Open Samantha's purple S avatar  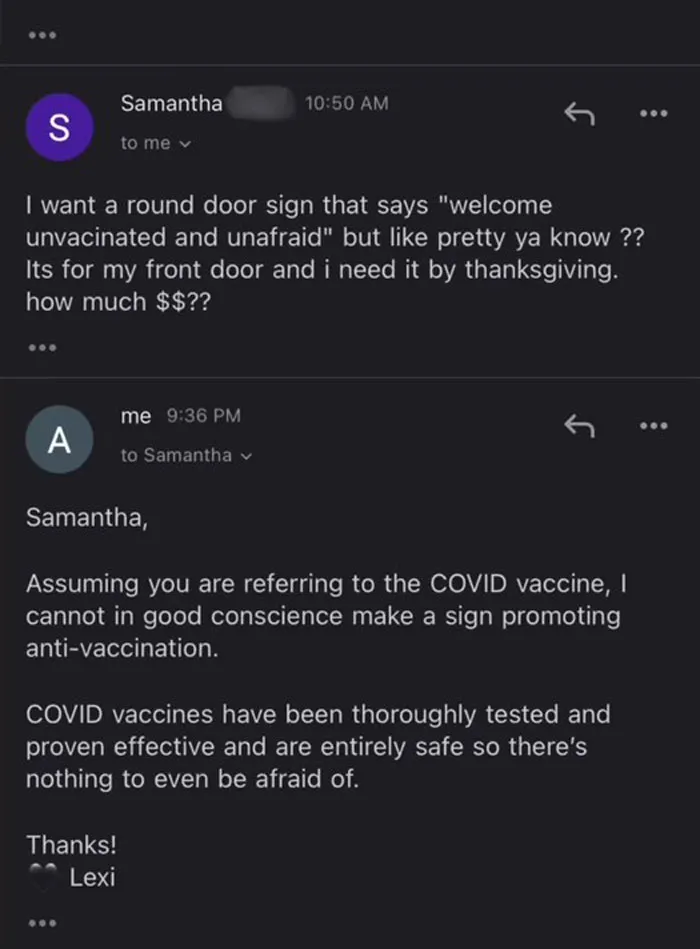59,128
